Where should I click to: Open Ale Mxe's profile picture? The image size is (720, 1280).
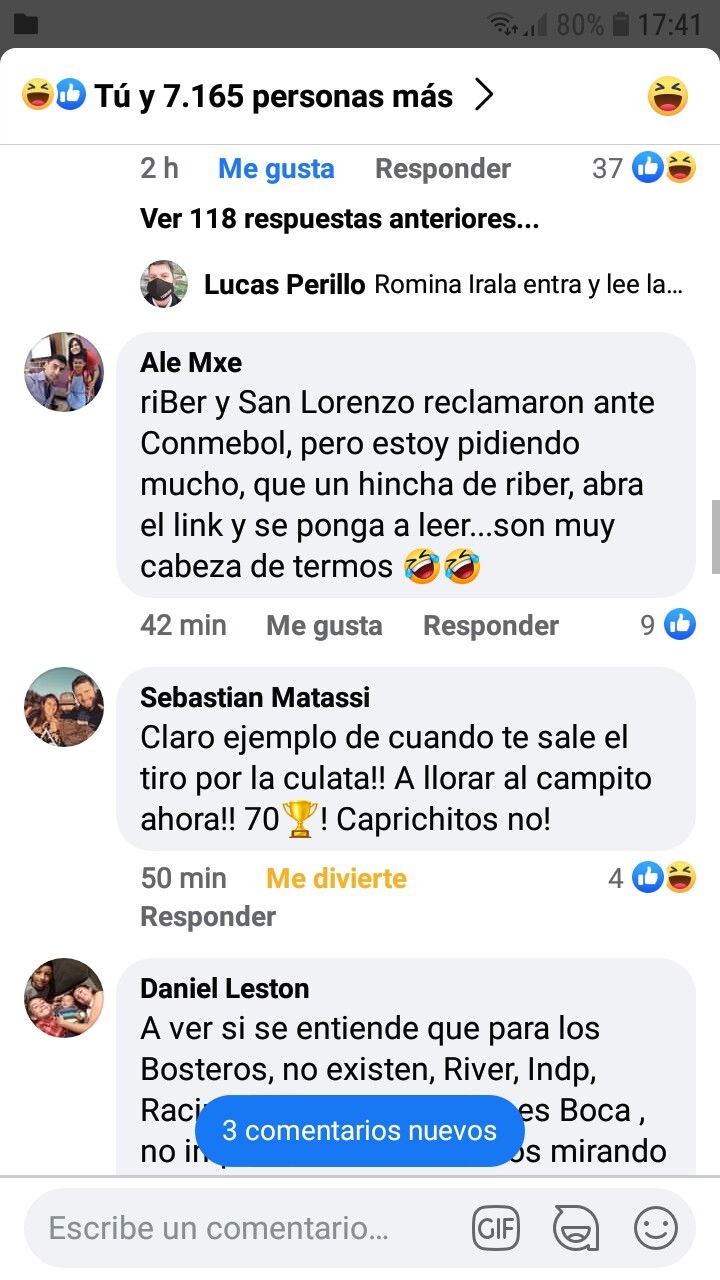[x=64, y=372]
